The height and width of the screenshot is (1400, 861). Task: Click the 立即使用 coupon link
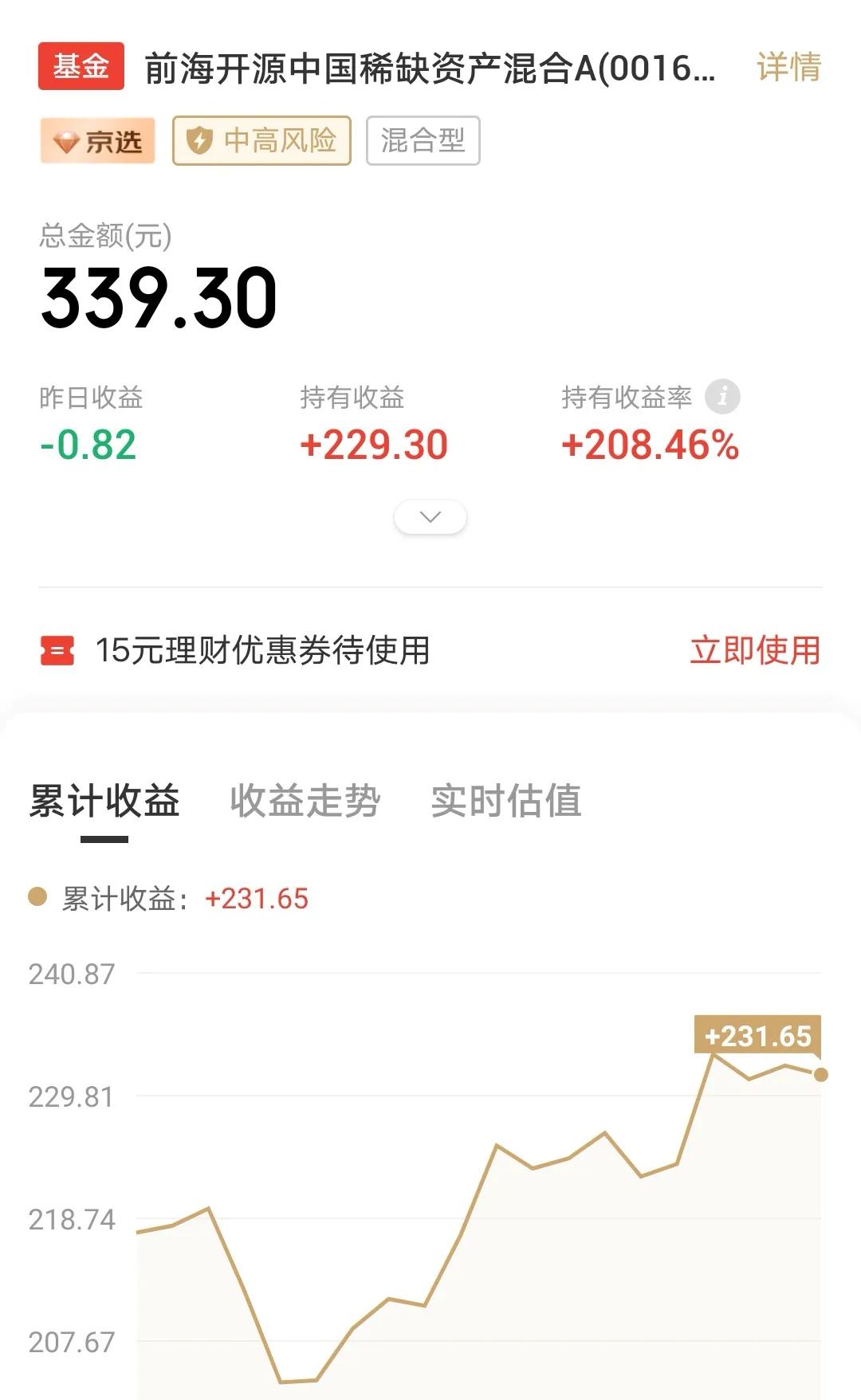[x=754, y=650]
